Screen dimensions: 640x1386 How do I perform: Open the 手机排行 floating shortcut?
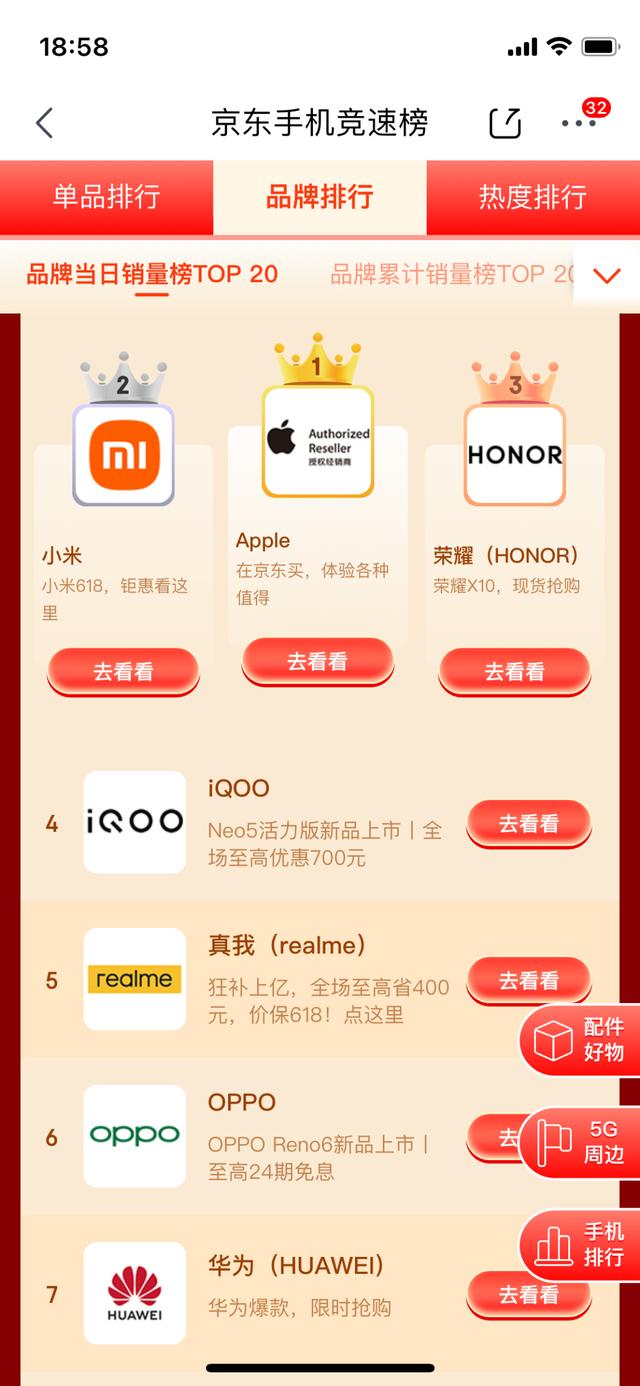click(x=581, y=1244)
